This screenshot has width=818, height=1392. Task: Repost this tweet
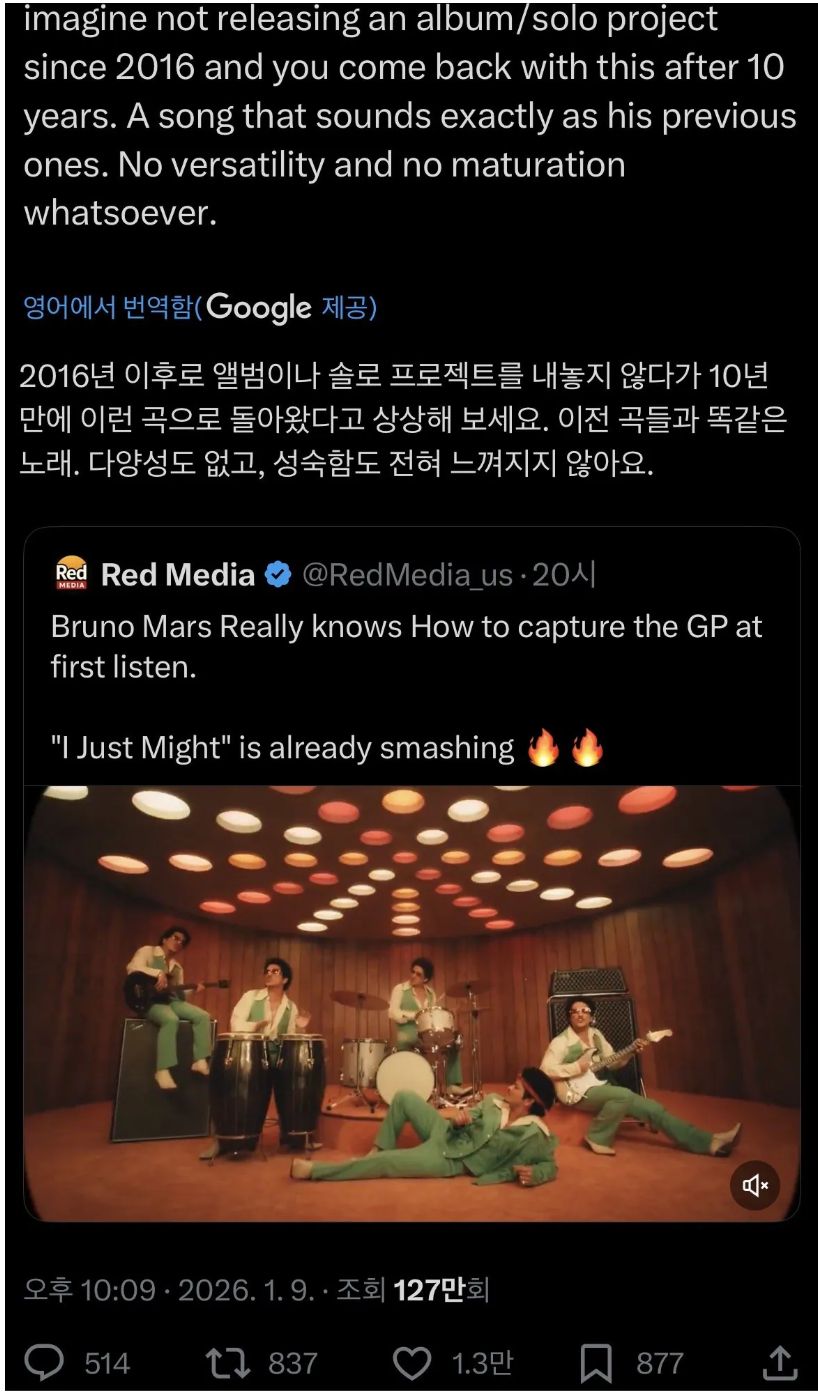tap(226, 1362)
